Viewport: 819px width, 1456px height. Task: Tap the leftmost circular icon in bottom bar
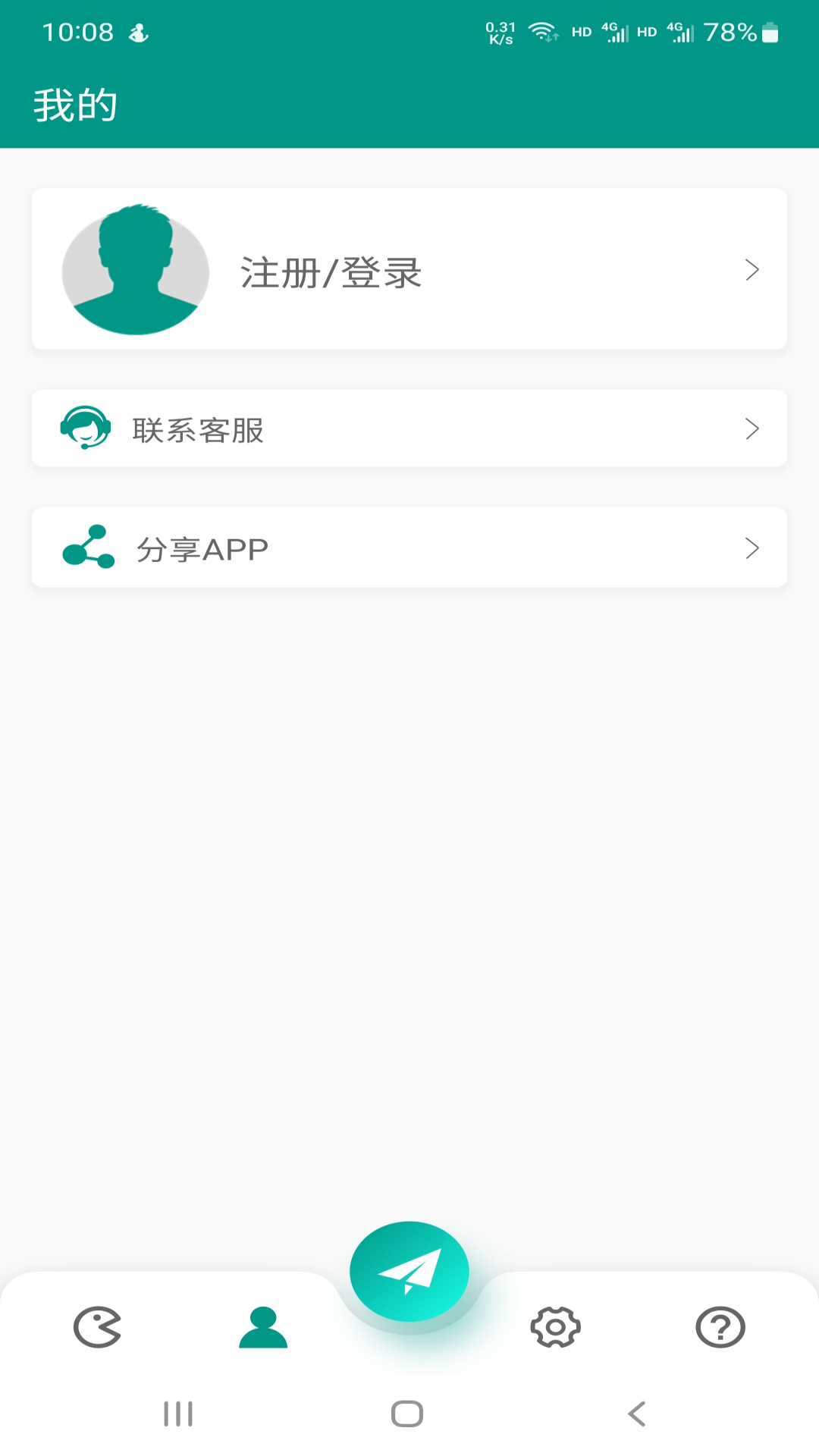coord(99,1328)
